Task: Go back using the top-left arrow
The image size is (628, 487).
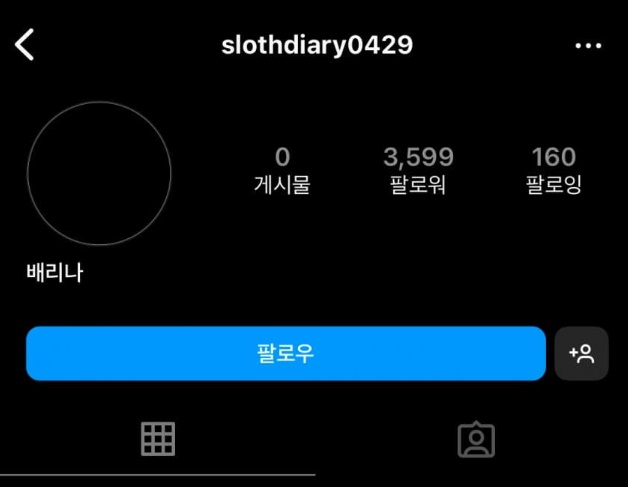Action: point(25,45)
